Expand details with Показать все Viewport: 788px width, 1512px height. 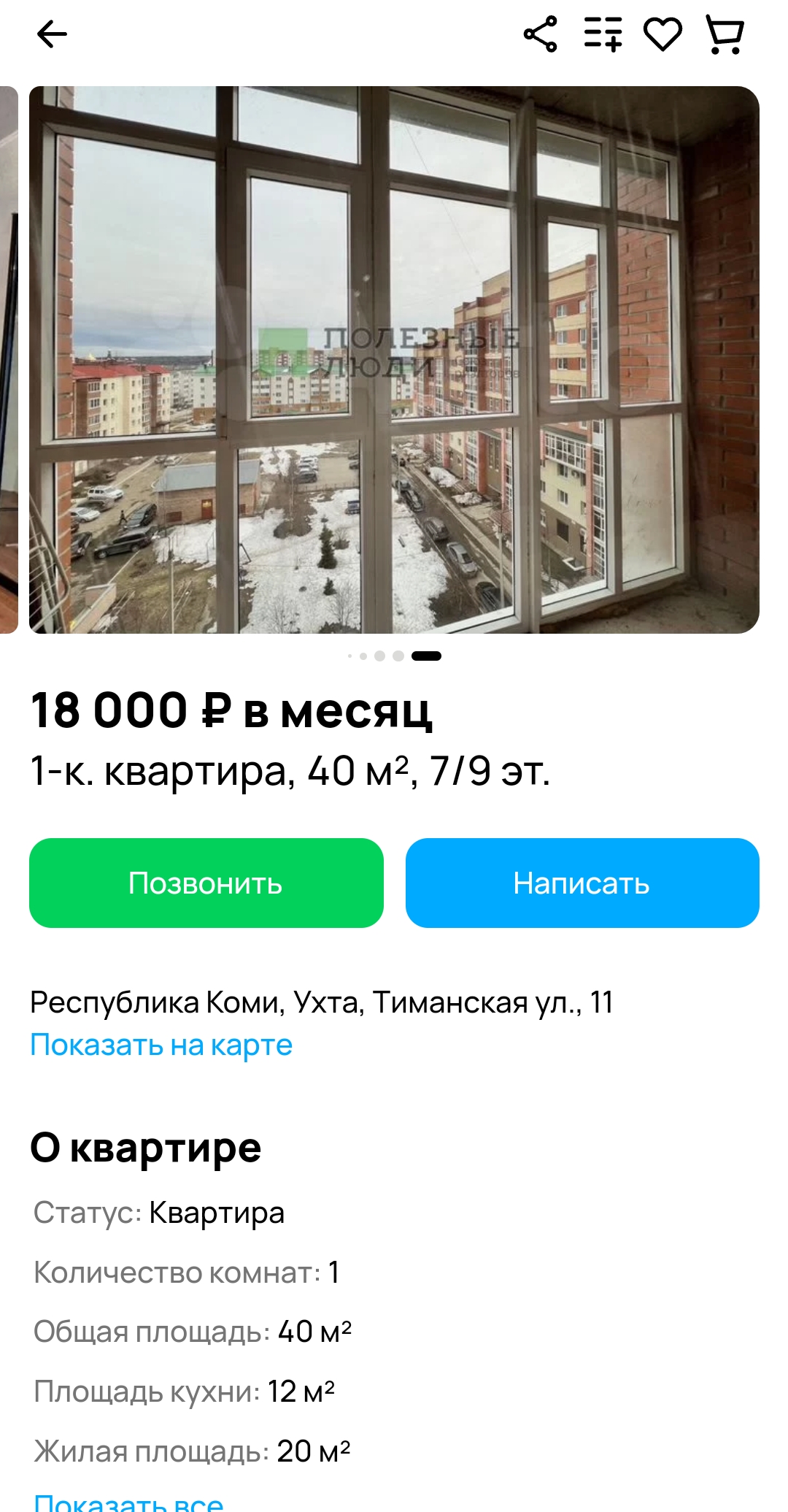128,1501
